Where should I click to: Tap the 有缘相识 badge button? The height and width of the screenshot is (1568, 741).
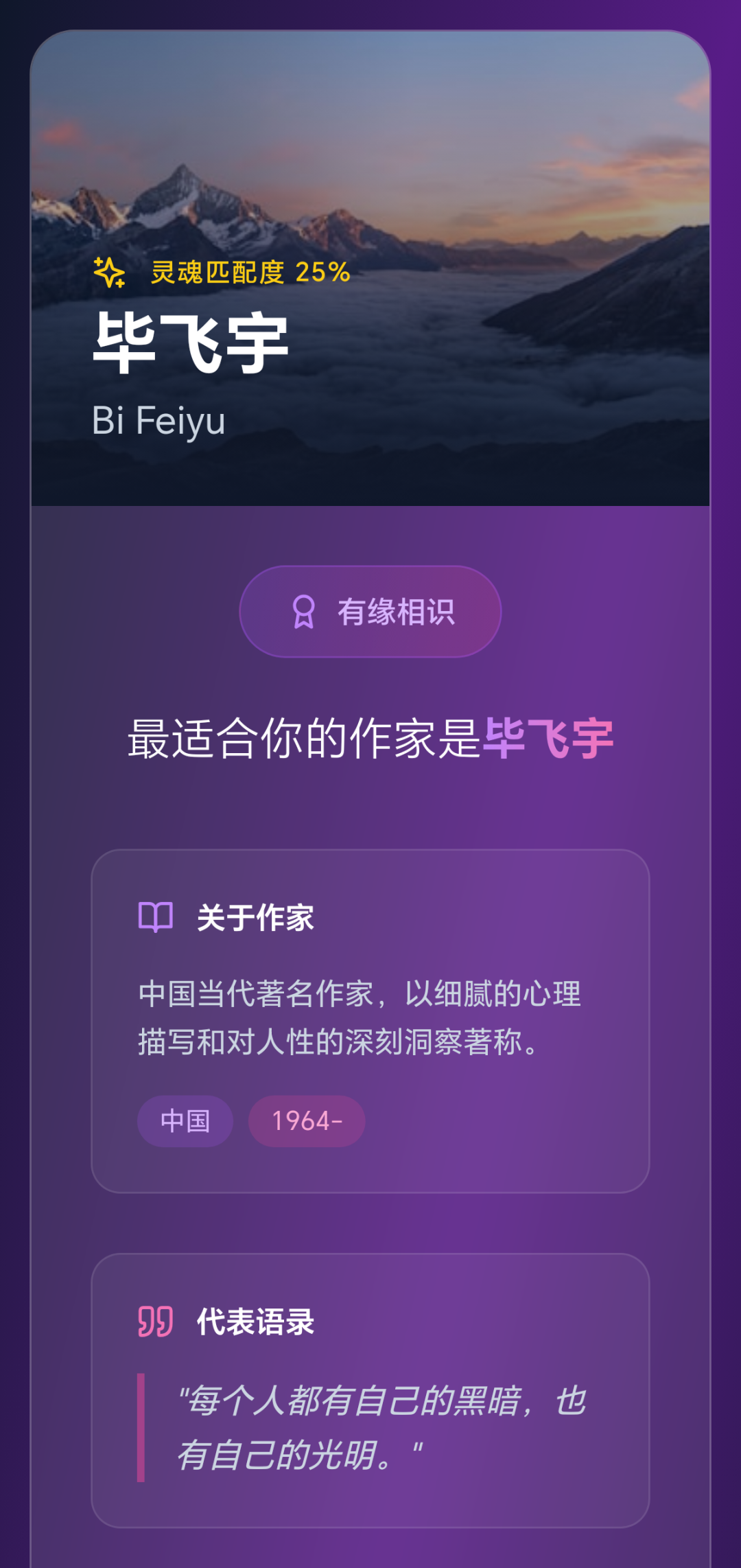pos(370,611)
